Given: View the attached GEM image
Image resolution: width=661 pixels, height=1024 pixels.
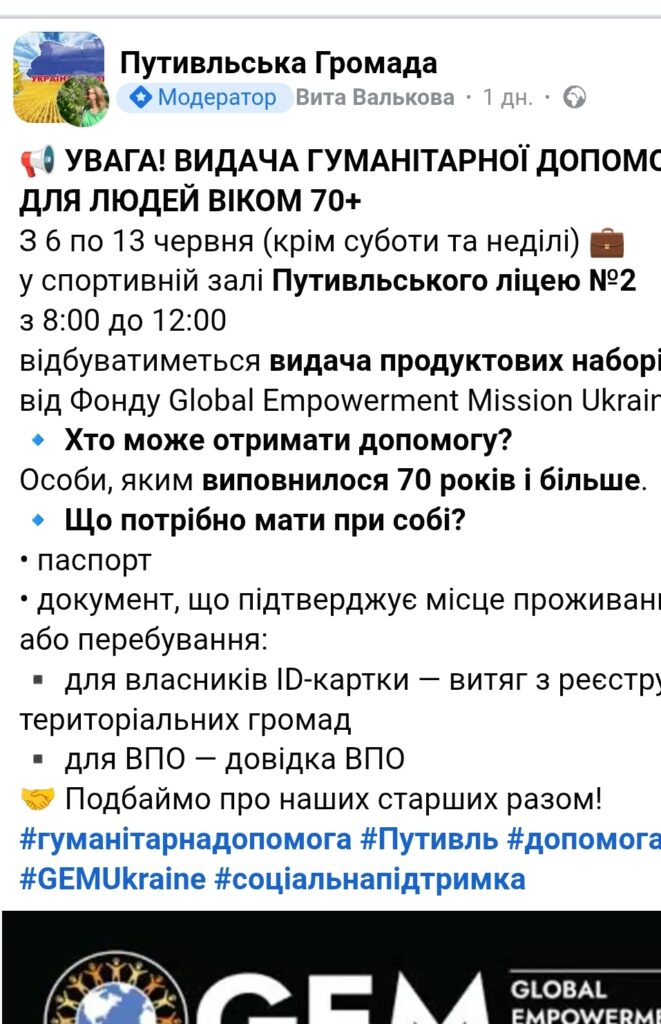Looking at the screenshot, I should 330,970.
